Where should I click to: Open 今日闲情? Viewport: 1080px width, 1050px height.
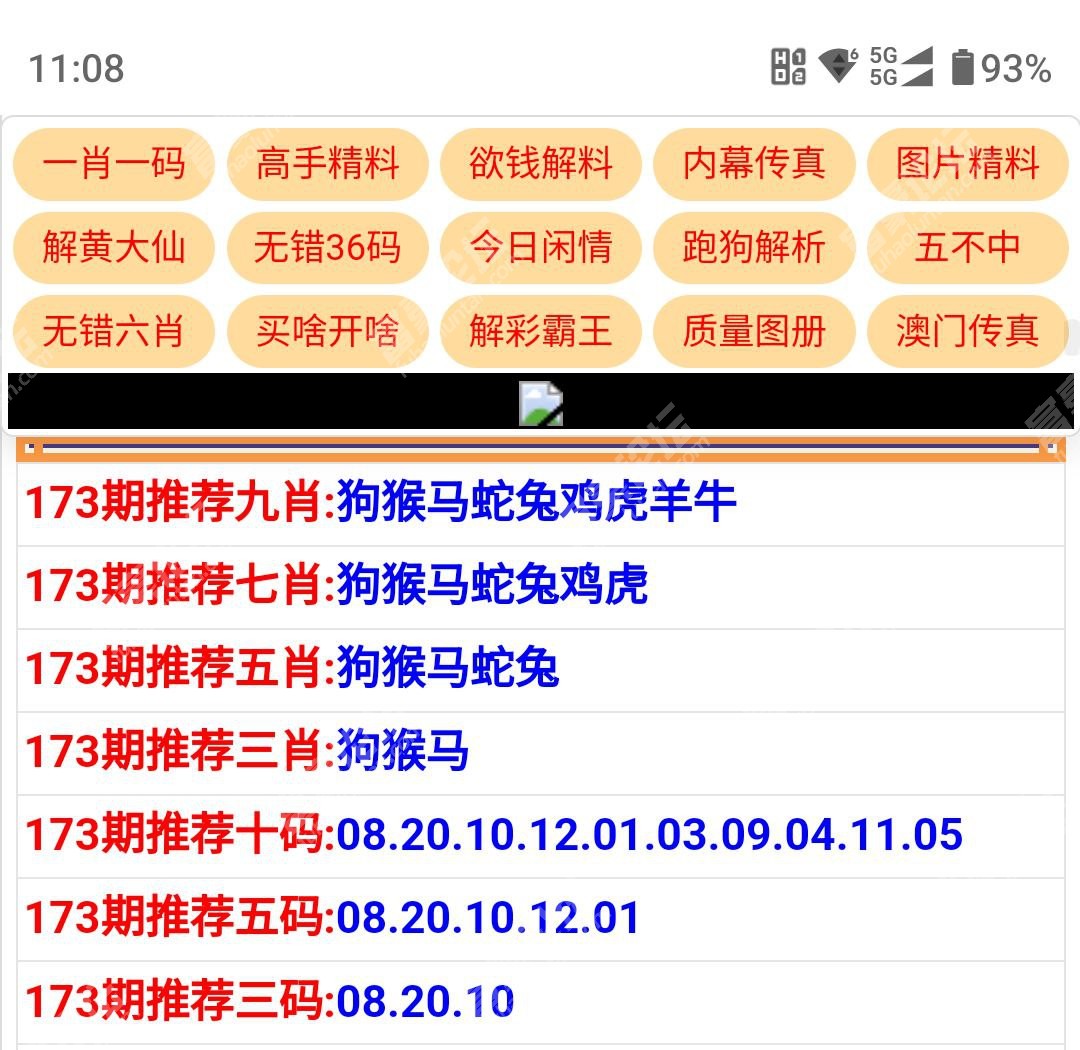(540, 247)
